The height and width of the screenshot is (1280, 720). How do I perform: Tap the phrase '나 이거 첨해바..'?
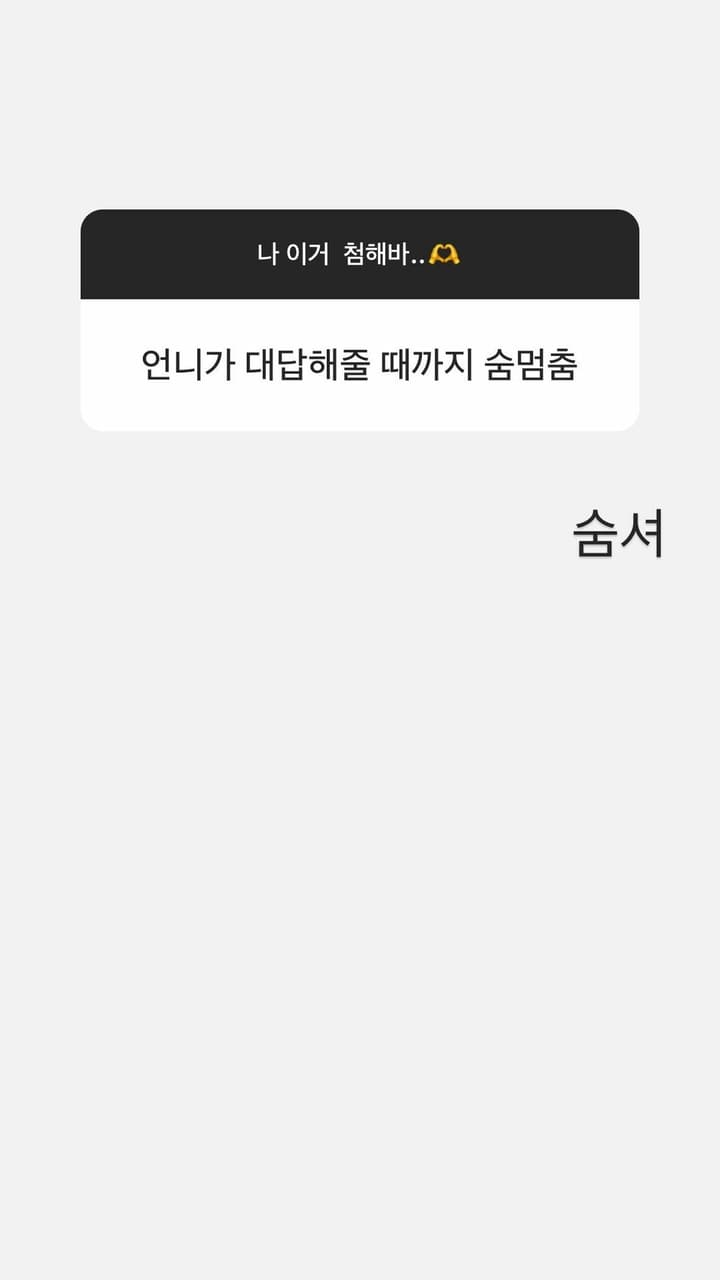coord(340,253)
